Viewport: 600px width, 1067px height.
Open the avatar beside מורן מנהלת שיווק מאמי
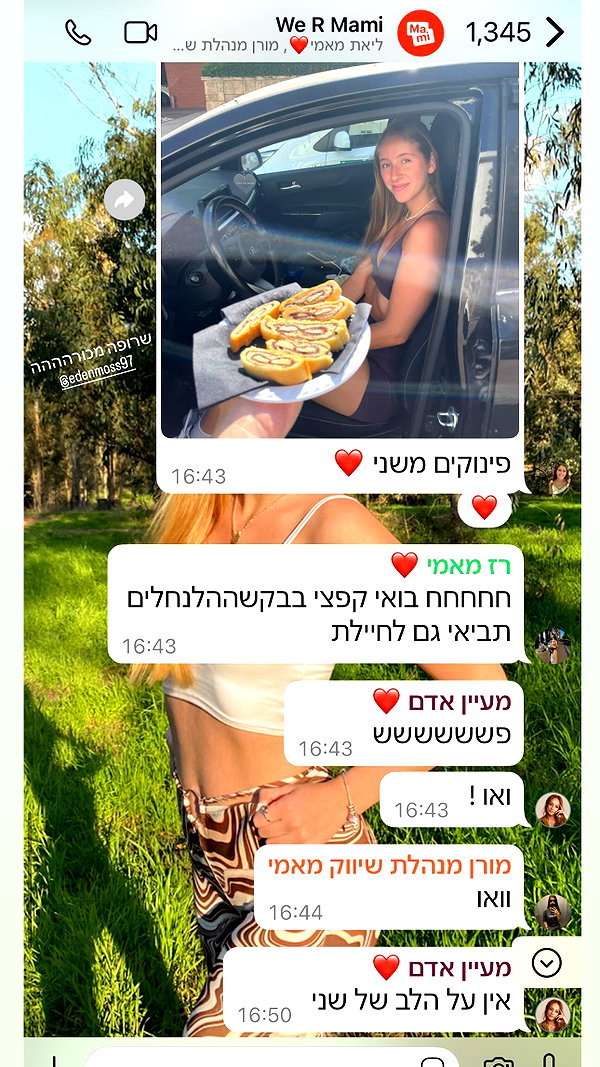click(x=552, y=912)
